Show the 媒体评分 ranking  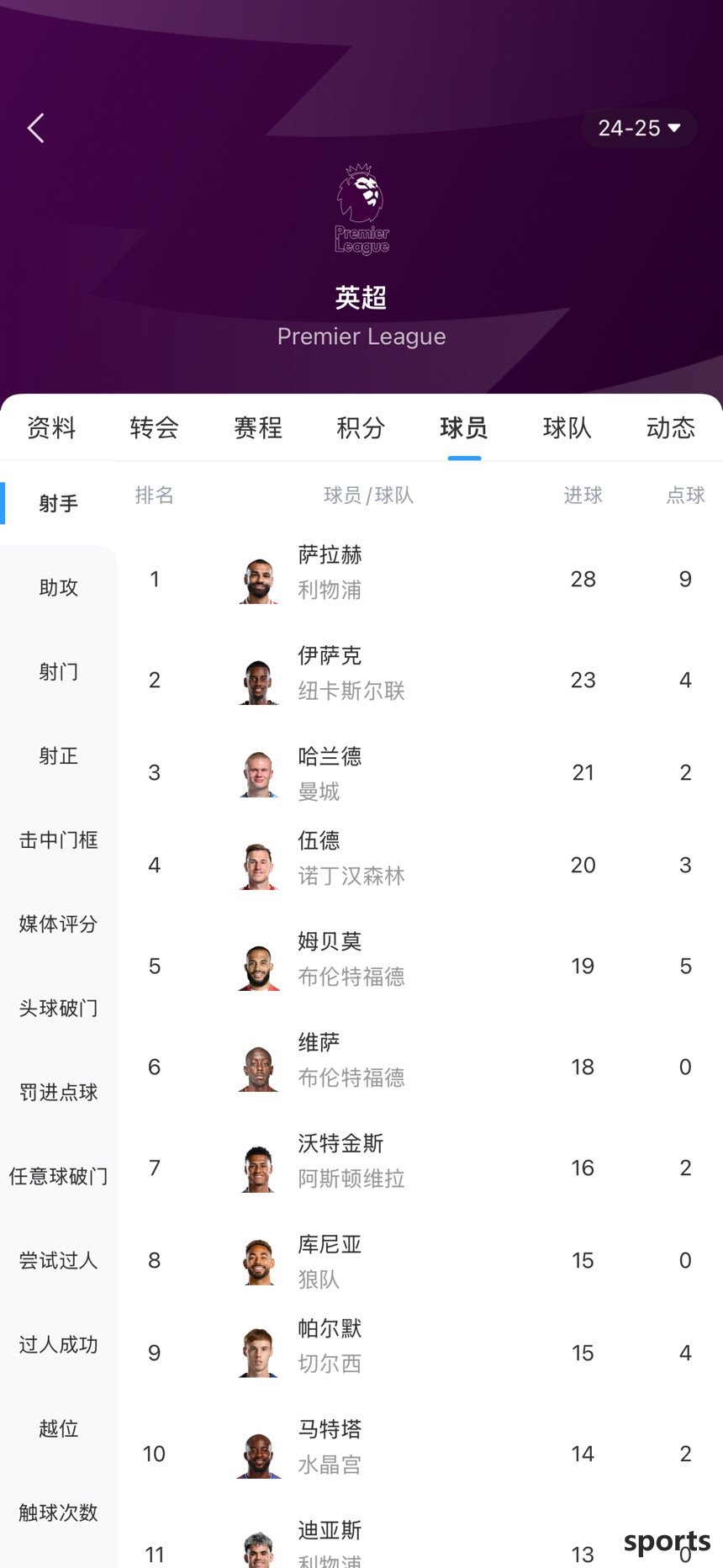(x=58, y=924)
